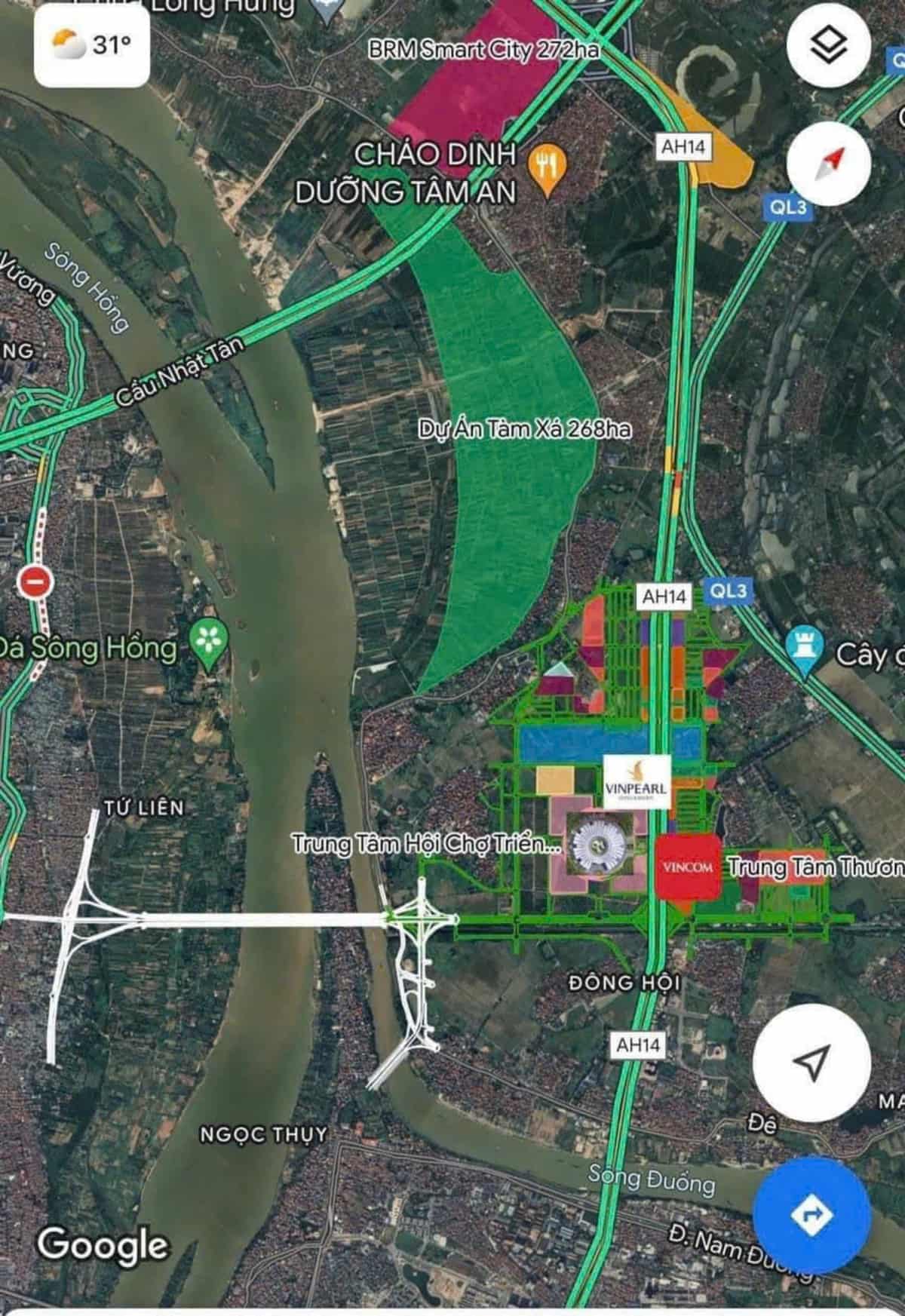
Task: Open the 31° weather widget
Action: coord(91,46)
